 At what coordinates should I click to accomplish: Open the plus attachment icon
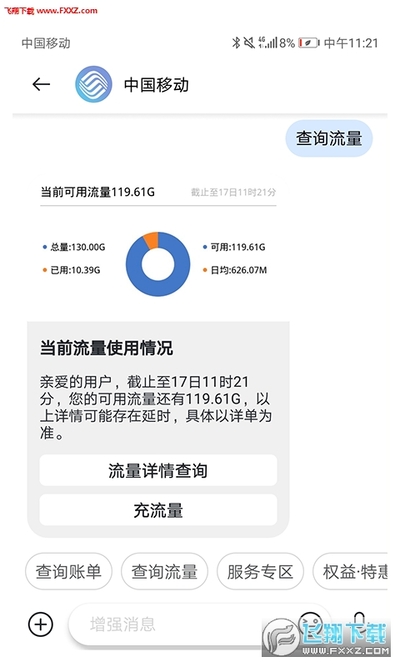tap(41, 624)
